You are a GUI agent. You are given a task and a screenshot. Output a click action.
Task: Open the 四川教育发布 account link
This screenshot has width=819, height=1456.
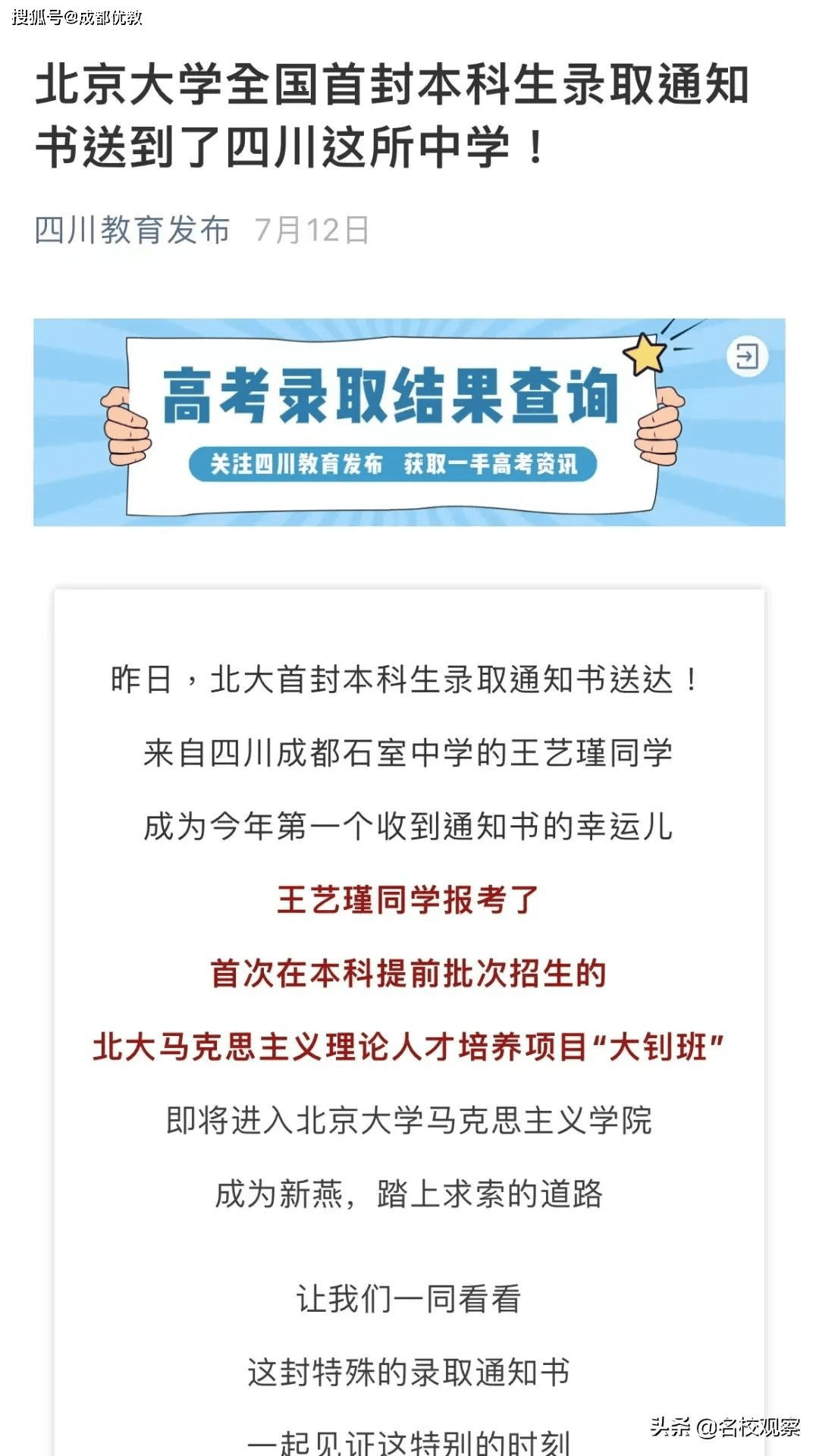pos(132,230)
